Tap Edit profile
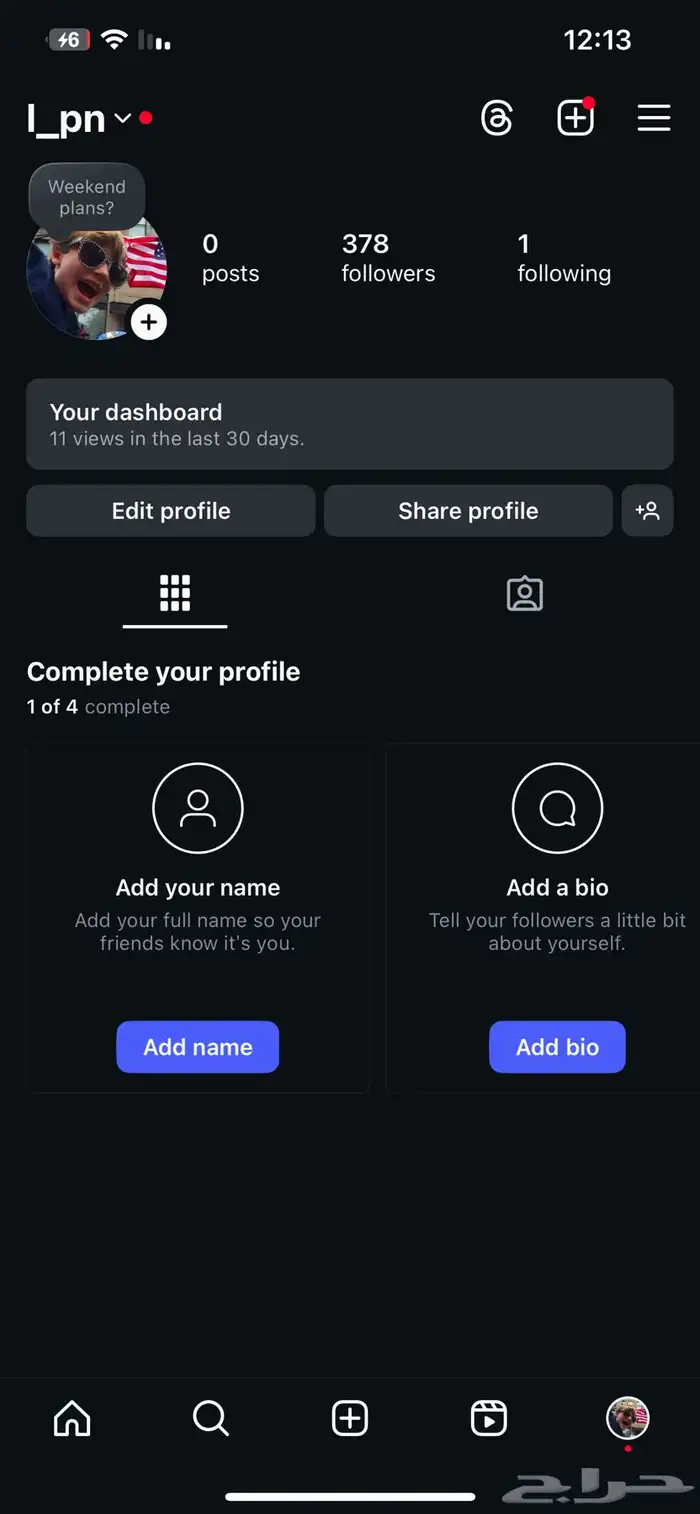 [x=171, y=511]
